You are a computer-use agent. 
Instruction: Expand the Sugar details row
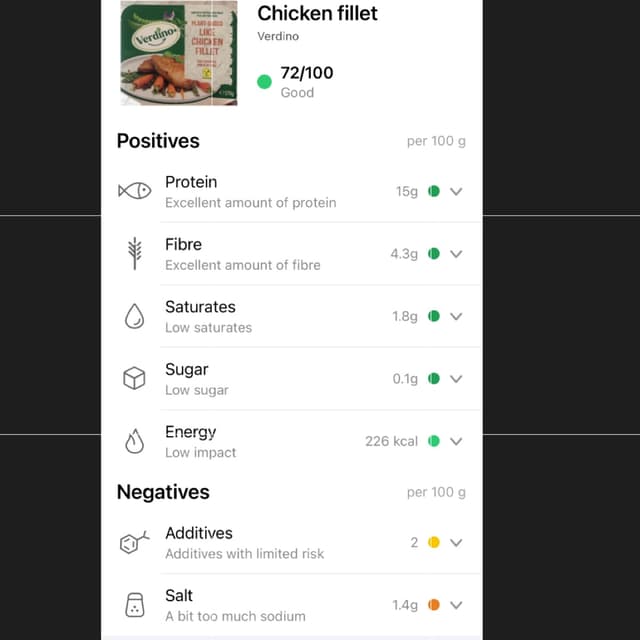point(456,379)
